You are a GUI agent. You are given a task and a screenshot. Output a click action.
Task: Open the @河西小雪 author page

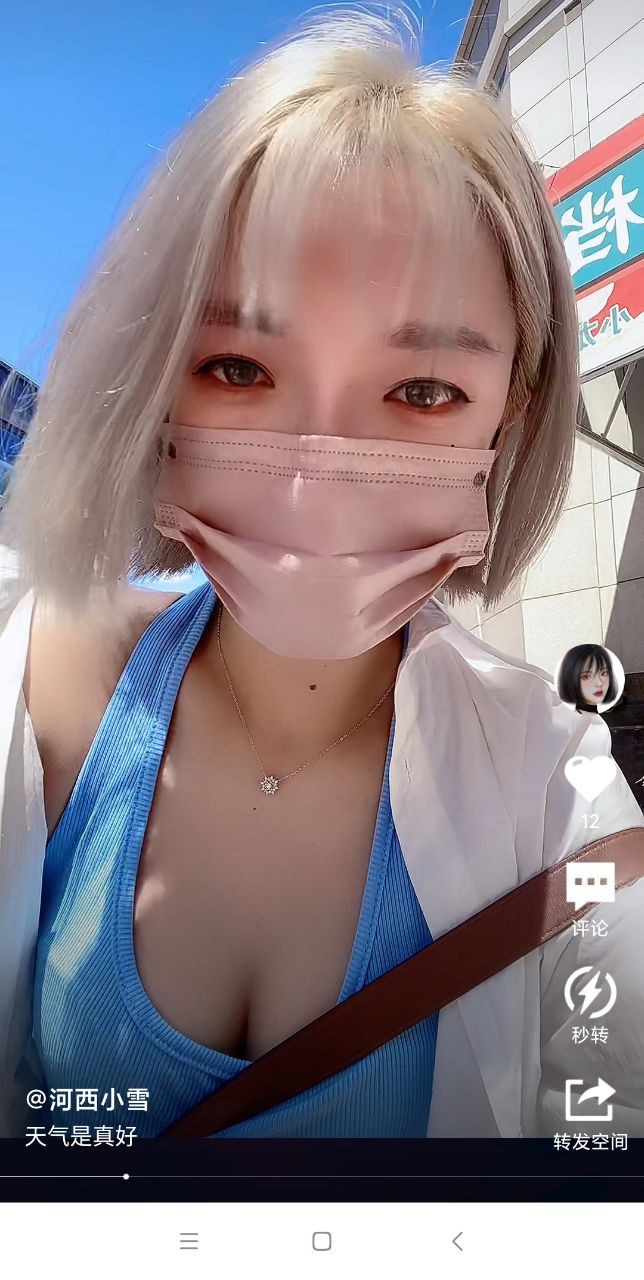click(x=88, y=1100)
